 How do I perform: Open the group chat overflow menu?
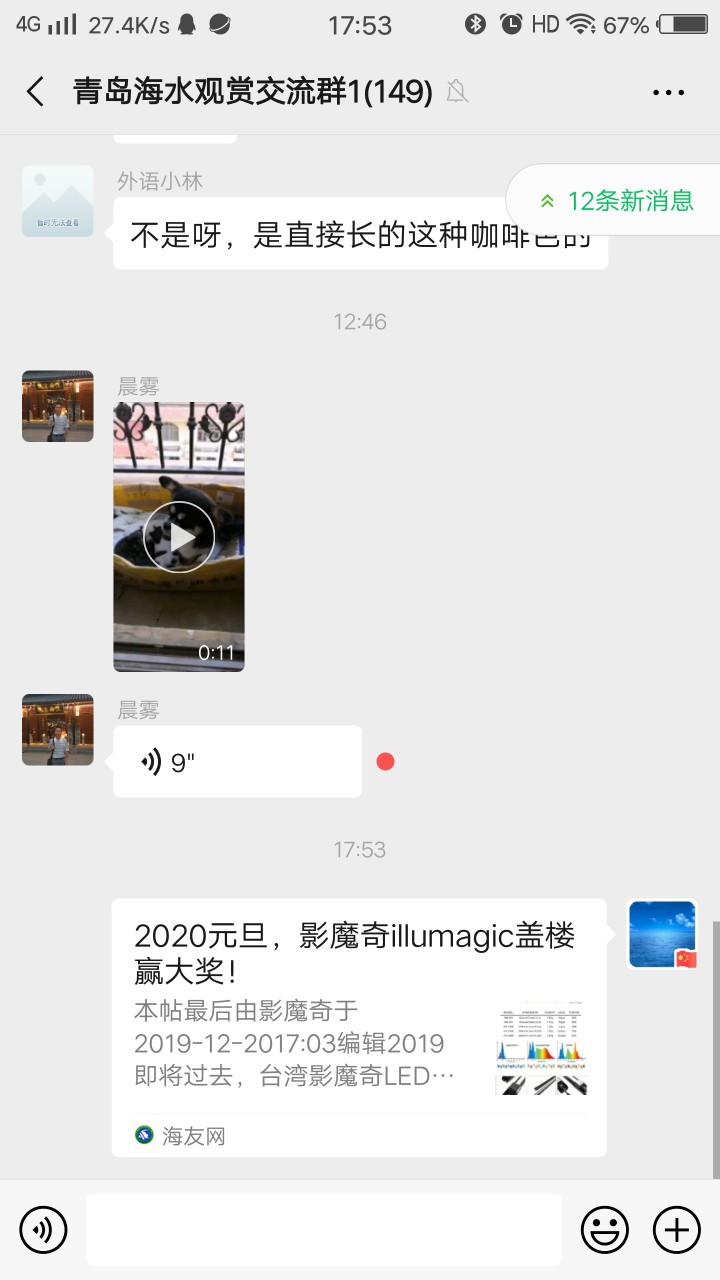pyautogui.click(x=668, y=92)
